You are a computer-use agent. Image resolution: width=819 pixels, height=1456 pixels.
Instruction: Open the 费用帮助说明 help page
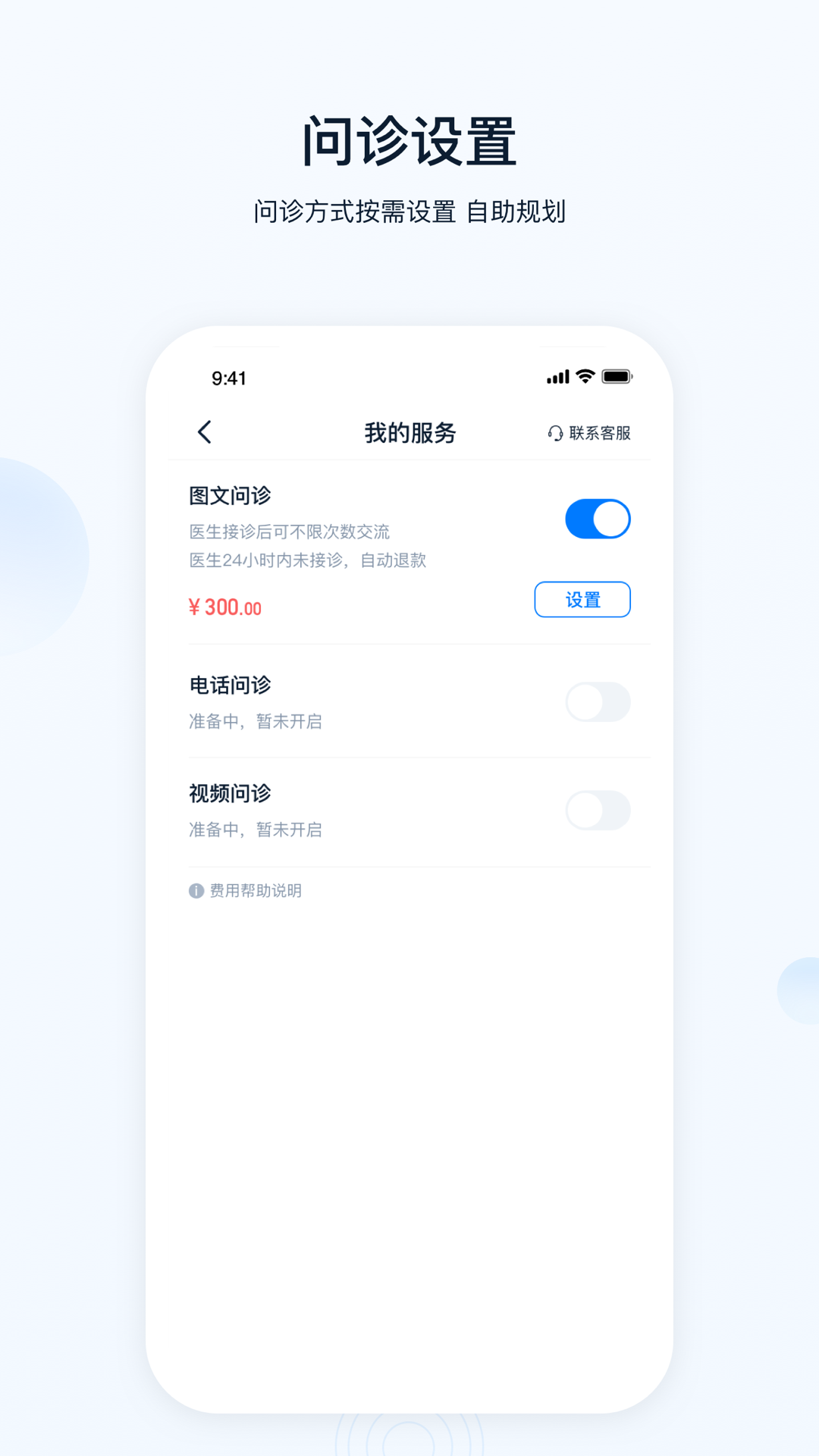click(x=256, y=891)
